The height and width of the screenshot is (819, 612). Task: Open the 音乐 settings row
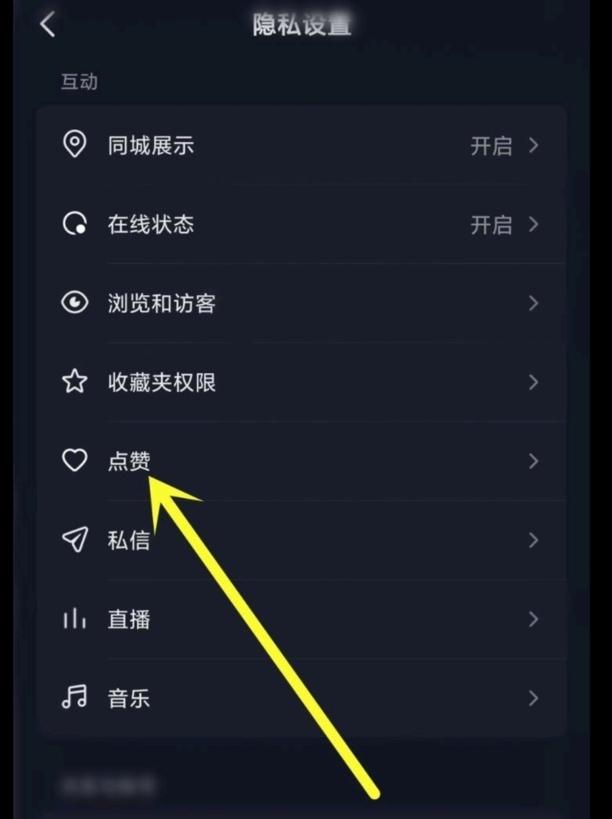300,698
